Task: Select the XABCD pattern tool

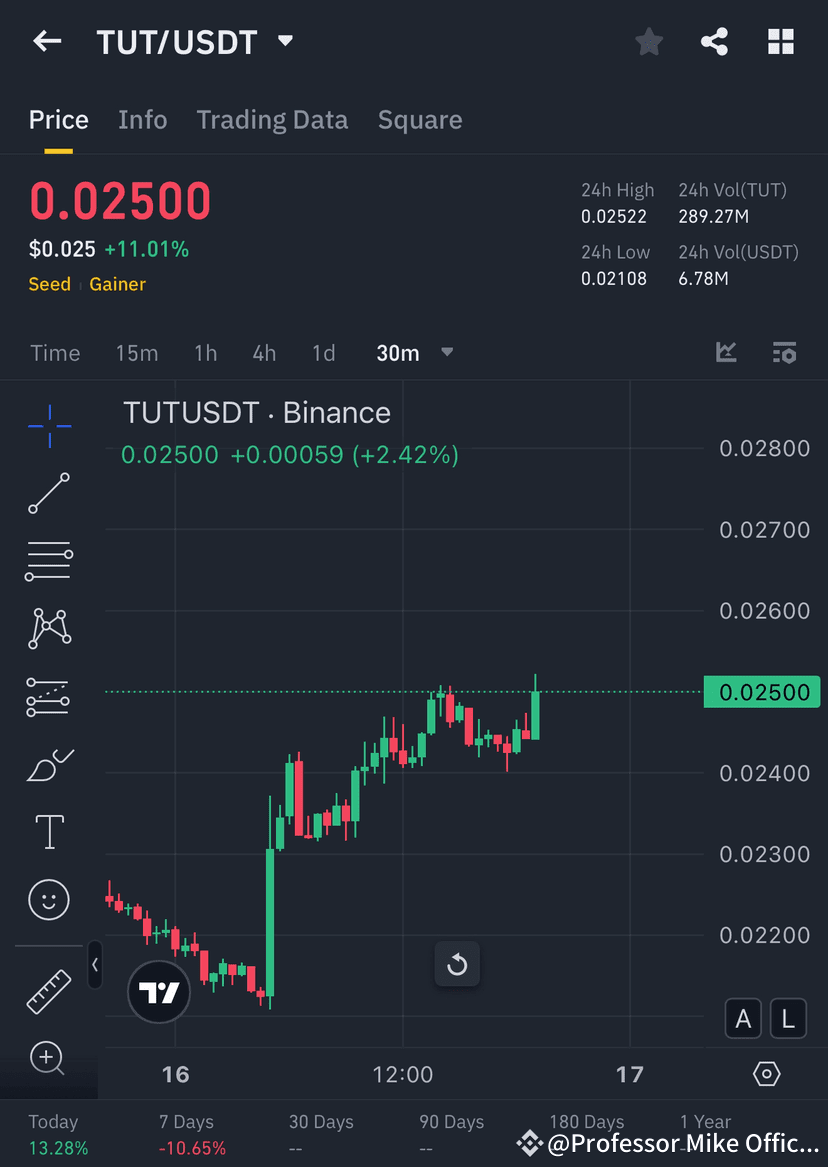Action: tap(48, 628)
